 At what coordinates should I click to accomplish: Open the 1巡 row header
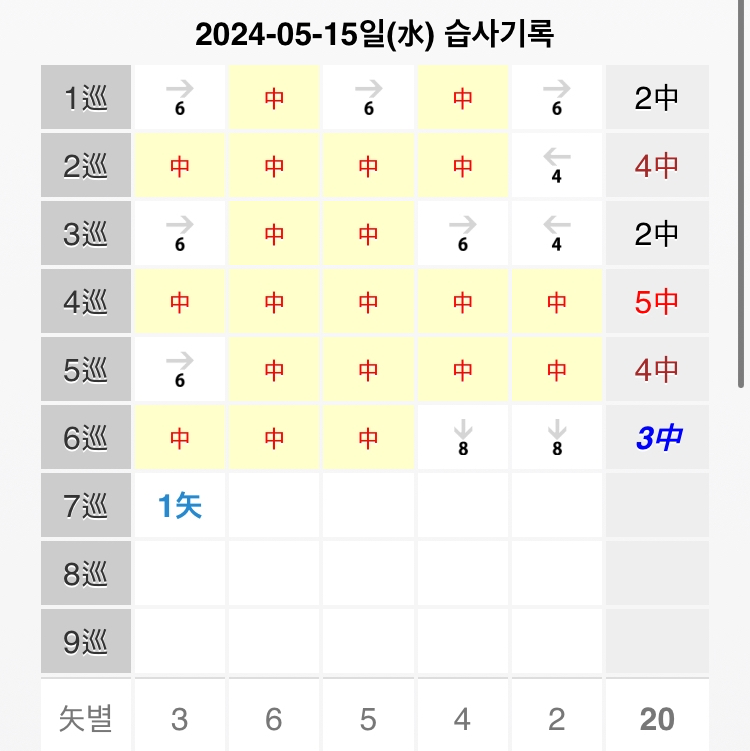tap(86, 97)
